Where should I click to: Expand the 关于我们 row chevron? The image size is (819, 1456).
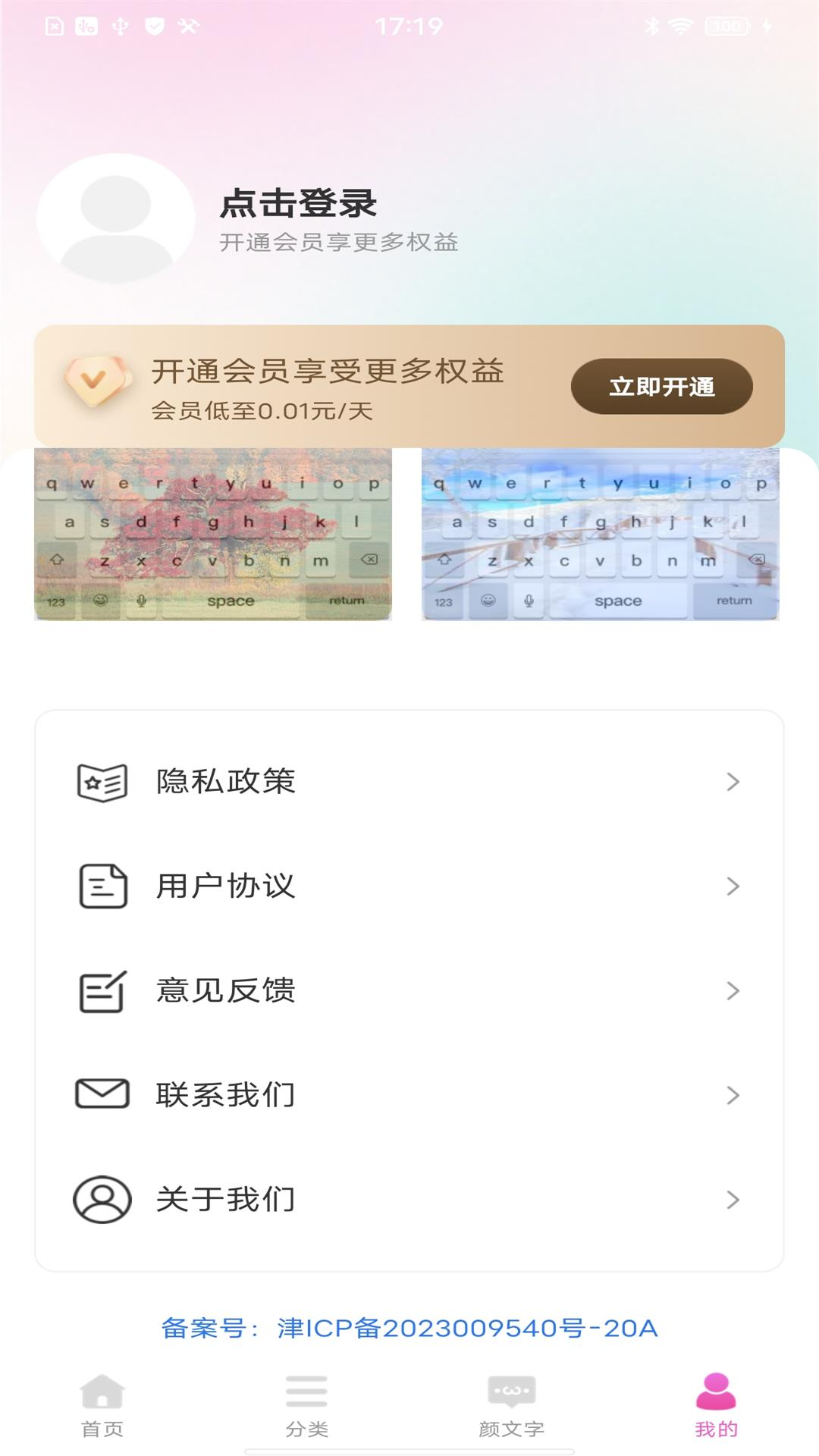tap(732, 1197)
